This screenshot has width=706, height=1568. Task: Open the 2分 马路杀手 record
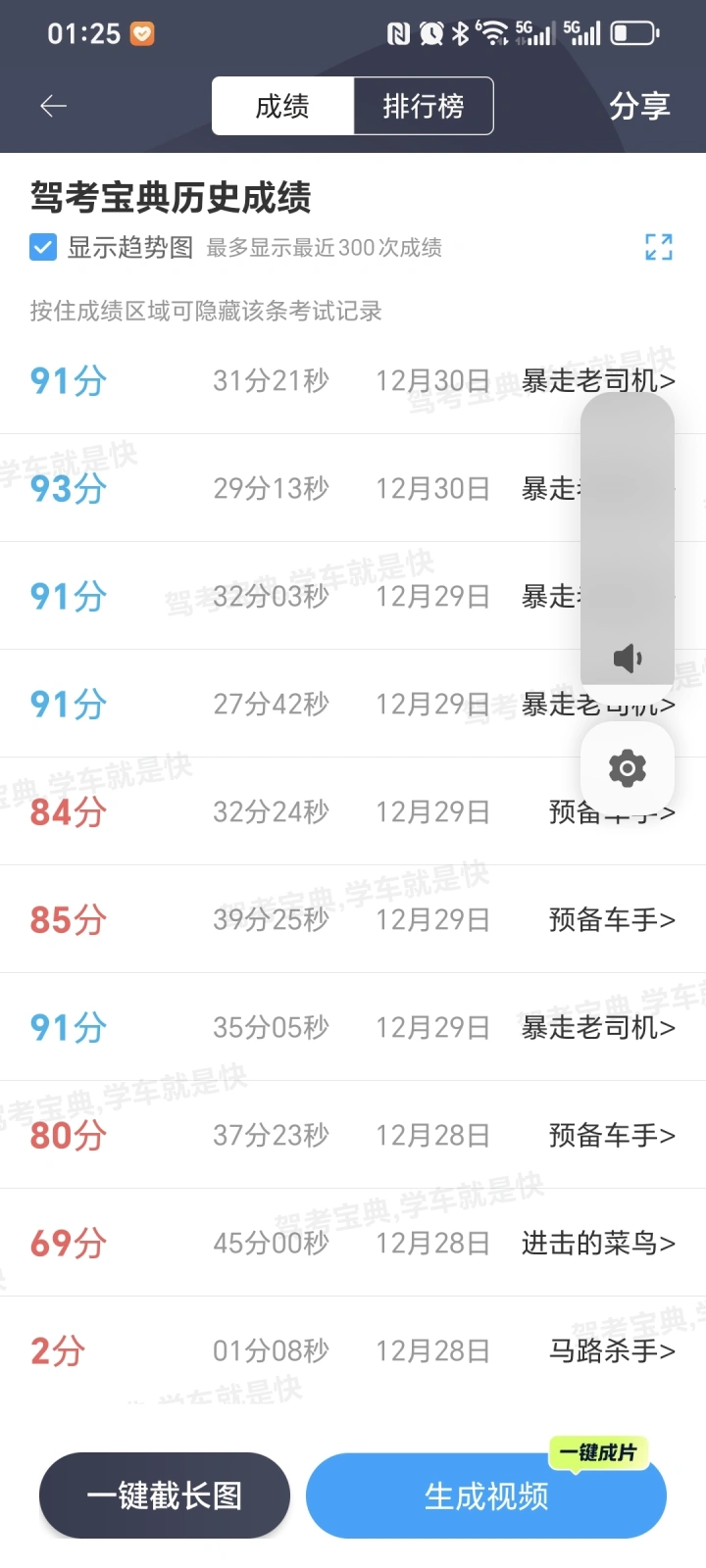click(353, 1350)
